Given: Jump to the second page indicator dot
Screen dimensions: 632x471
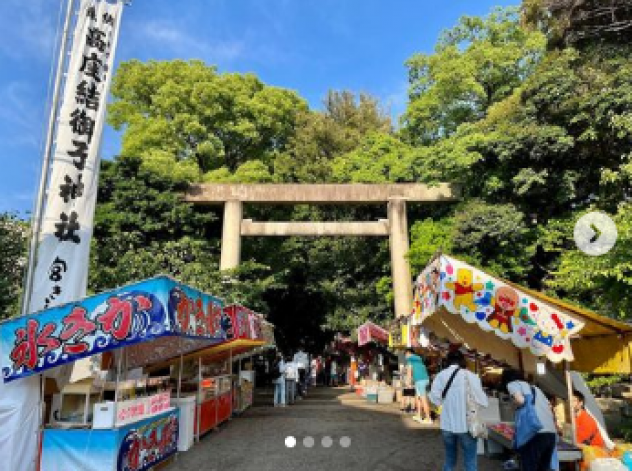Looking at the screenshot, I should pos(308,441).
